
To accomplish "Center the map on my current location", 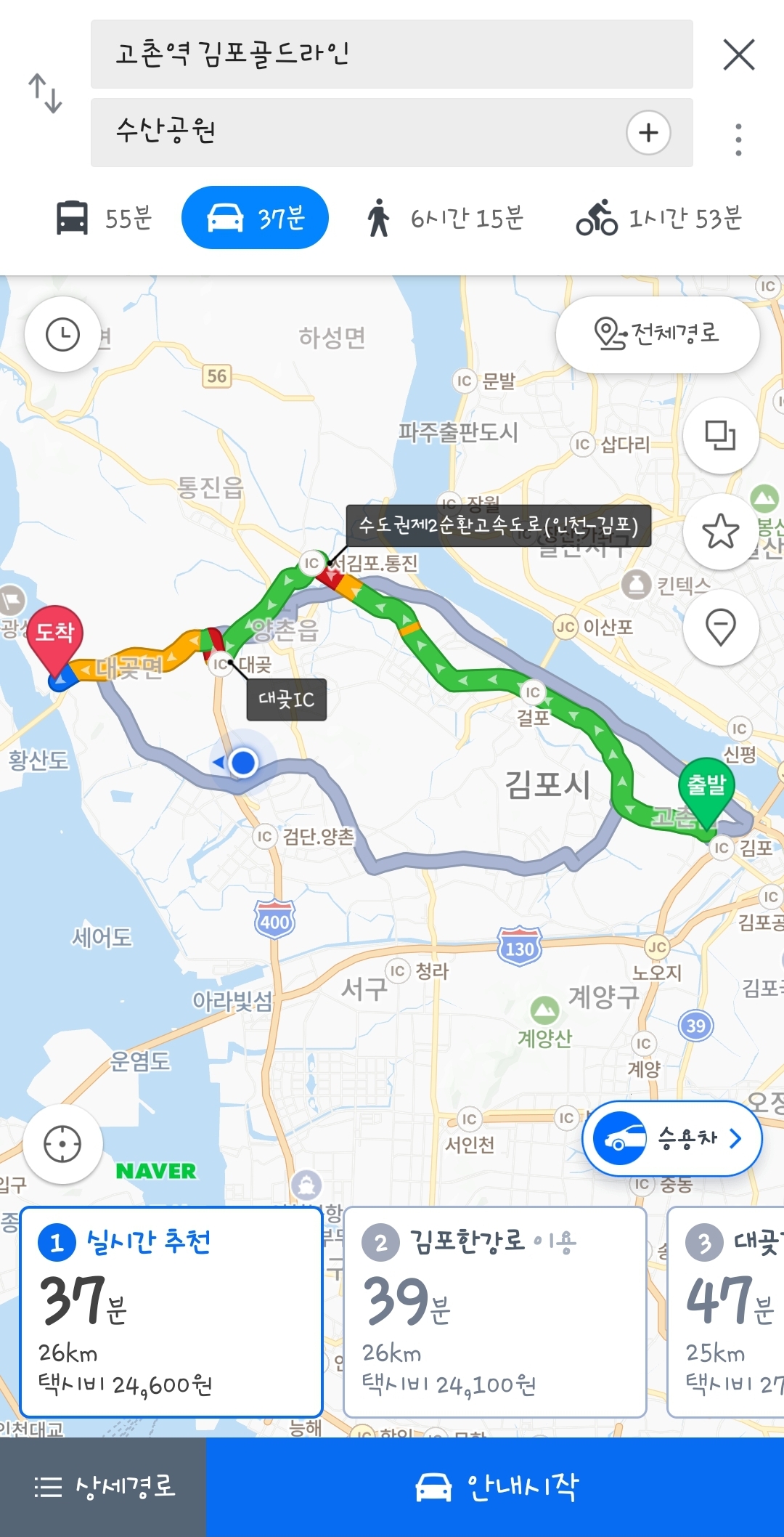I will pyautogui.click(x=62, y=1145).
